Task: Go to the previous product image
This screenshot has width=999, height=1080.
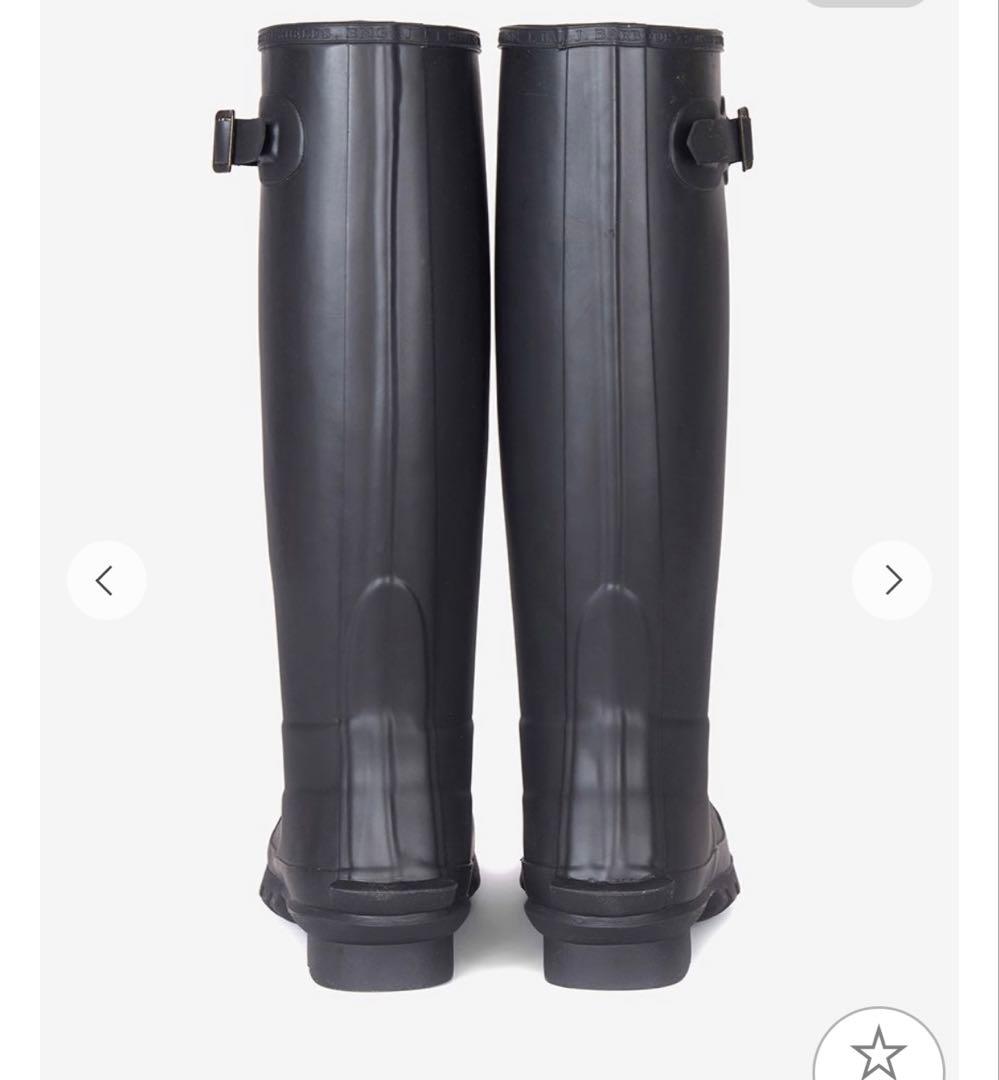Action: pyautogui.click(x=106, y=580)
